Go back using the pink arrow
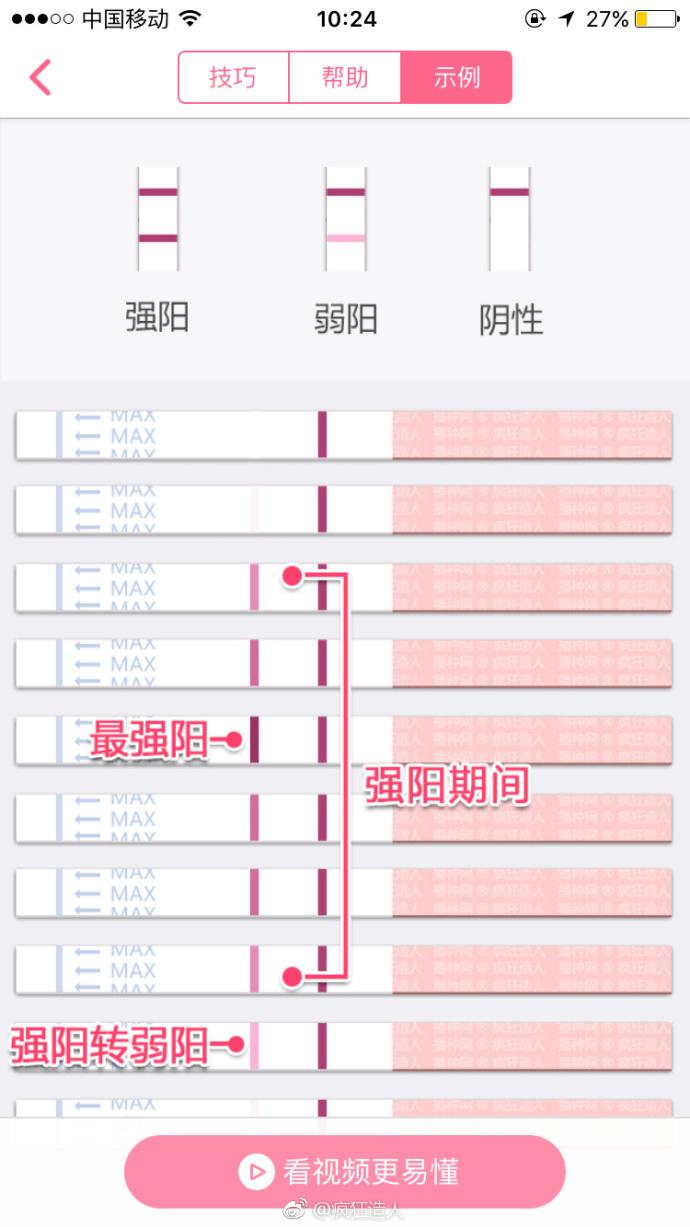The image size is (690, 1227). [x=40, y=77]
